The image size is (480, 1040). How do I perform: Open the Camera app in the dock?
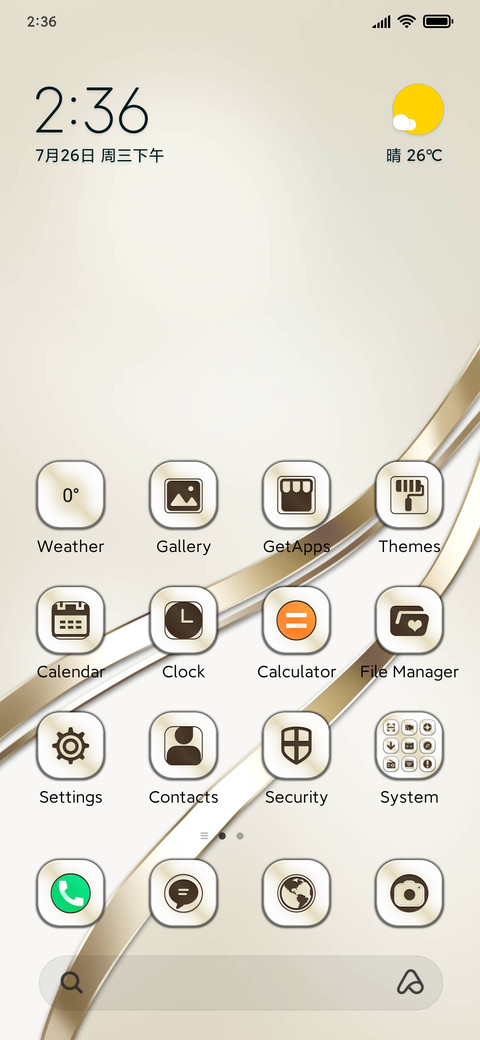click(409, 893)
